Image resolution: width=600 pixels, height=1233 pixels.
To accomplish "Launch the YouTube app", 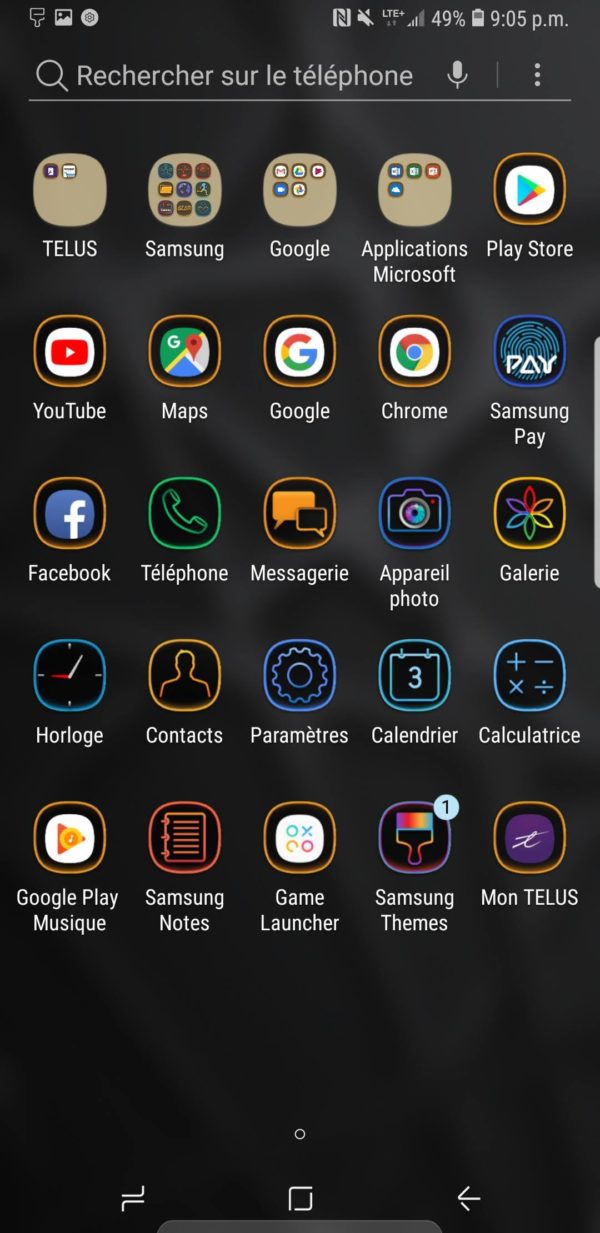I will tap(69, 352).
